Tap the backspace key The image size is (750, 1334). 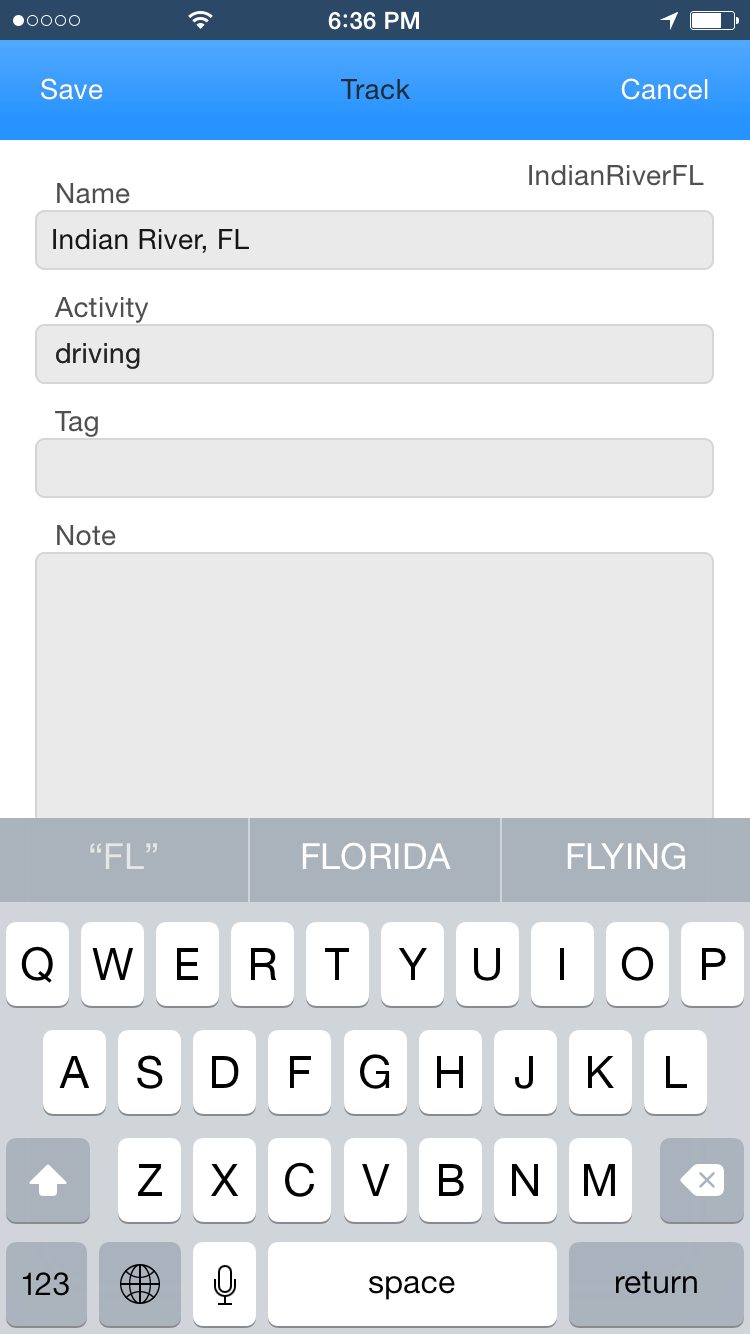point(702,1180)
